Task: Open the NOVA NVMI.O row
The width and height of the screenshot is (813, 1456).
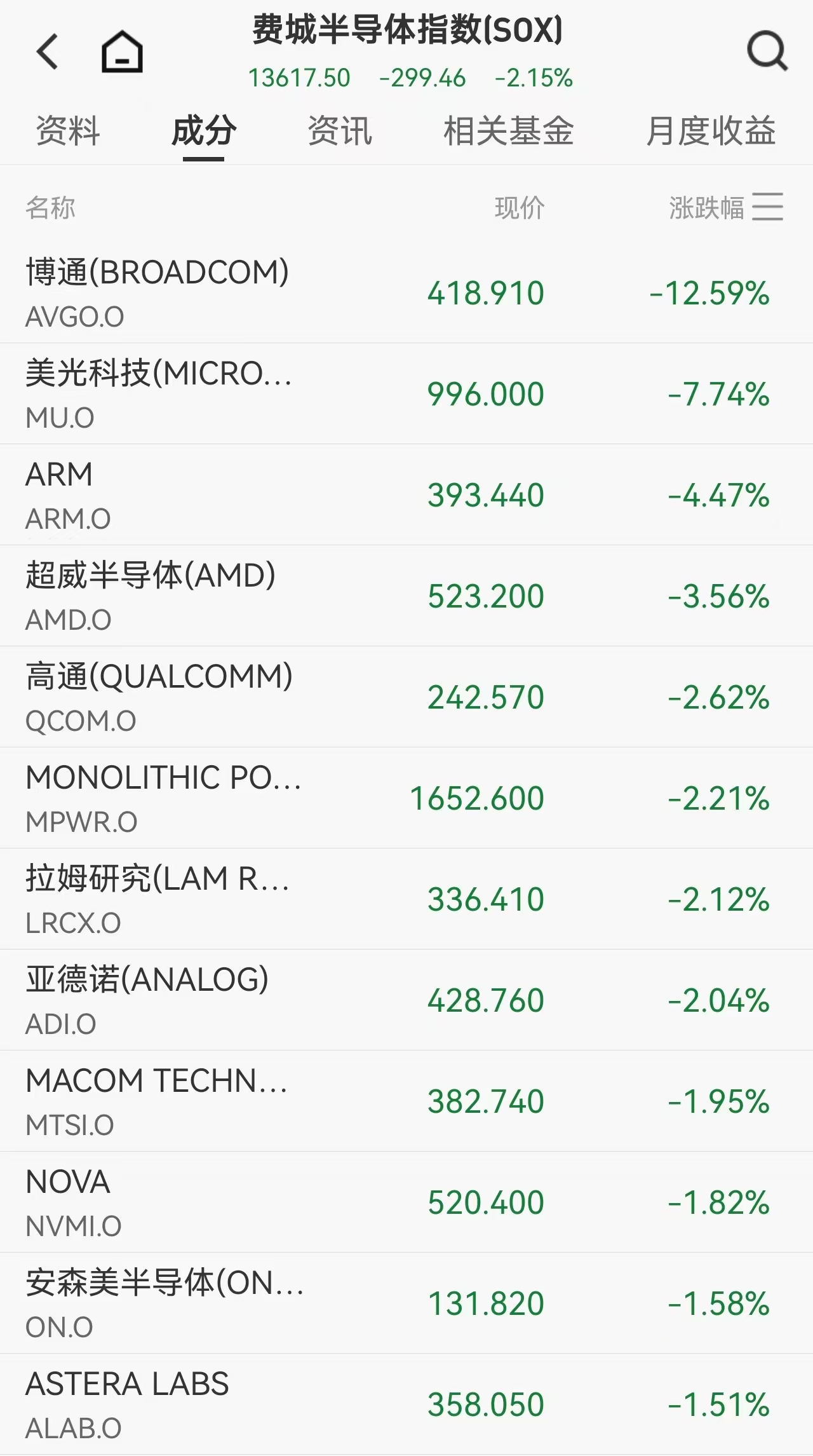Action: (x=406, y=1202)
